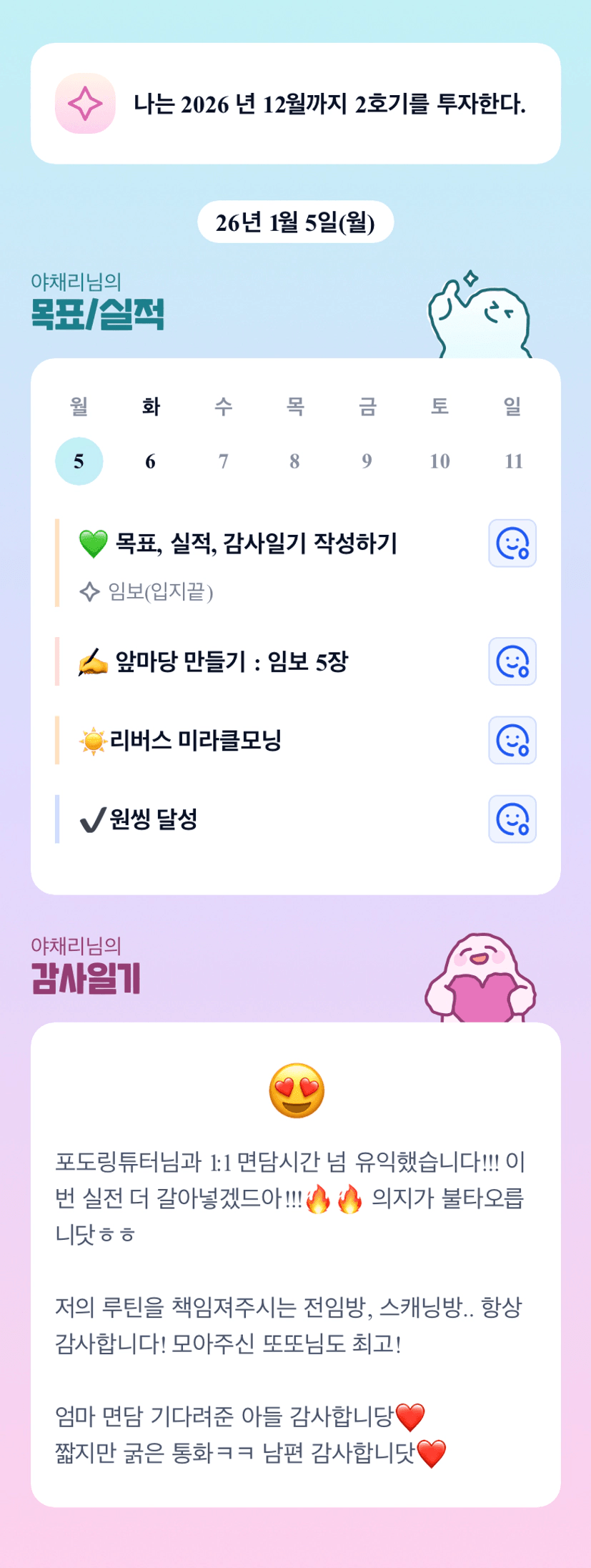Select Saturday the 10th
Viewport: 591px width, 1568px height.
click(x=439, y=461)
